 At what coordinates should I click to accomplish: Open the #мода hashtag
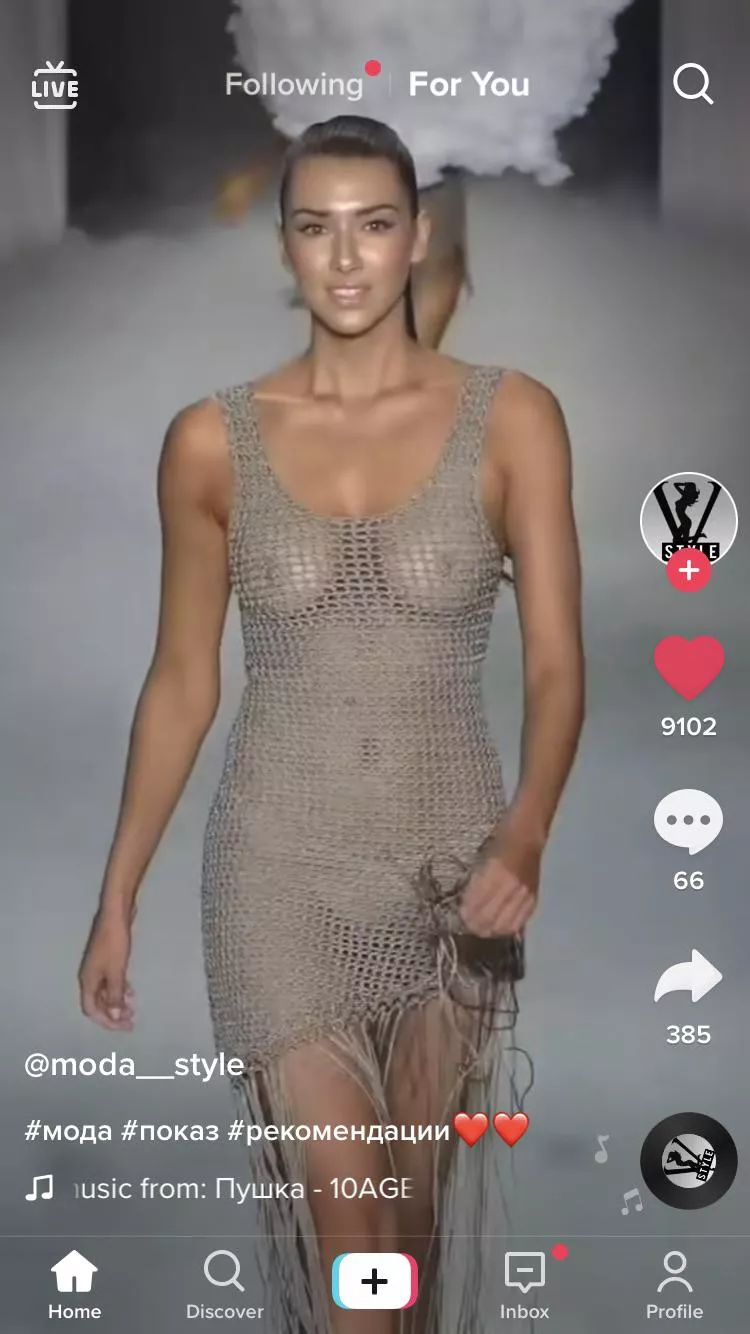[68, 1130]
